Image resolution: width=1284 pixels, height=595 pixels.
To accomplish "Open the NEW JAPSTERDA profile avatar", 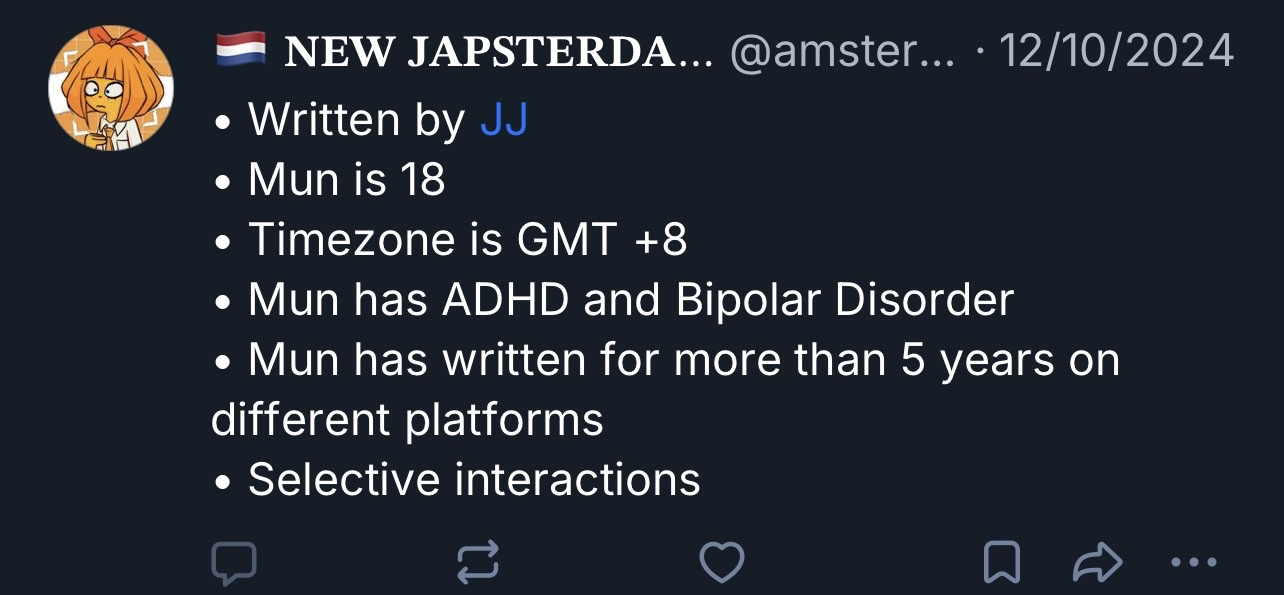I will pyautogui.click(x=111, y=88).
